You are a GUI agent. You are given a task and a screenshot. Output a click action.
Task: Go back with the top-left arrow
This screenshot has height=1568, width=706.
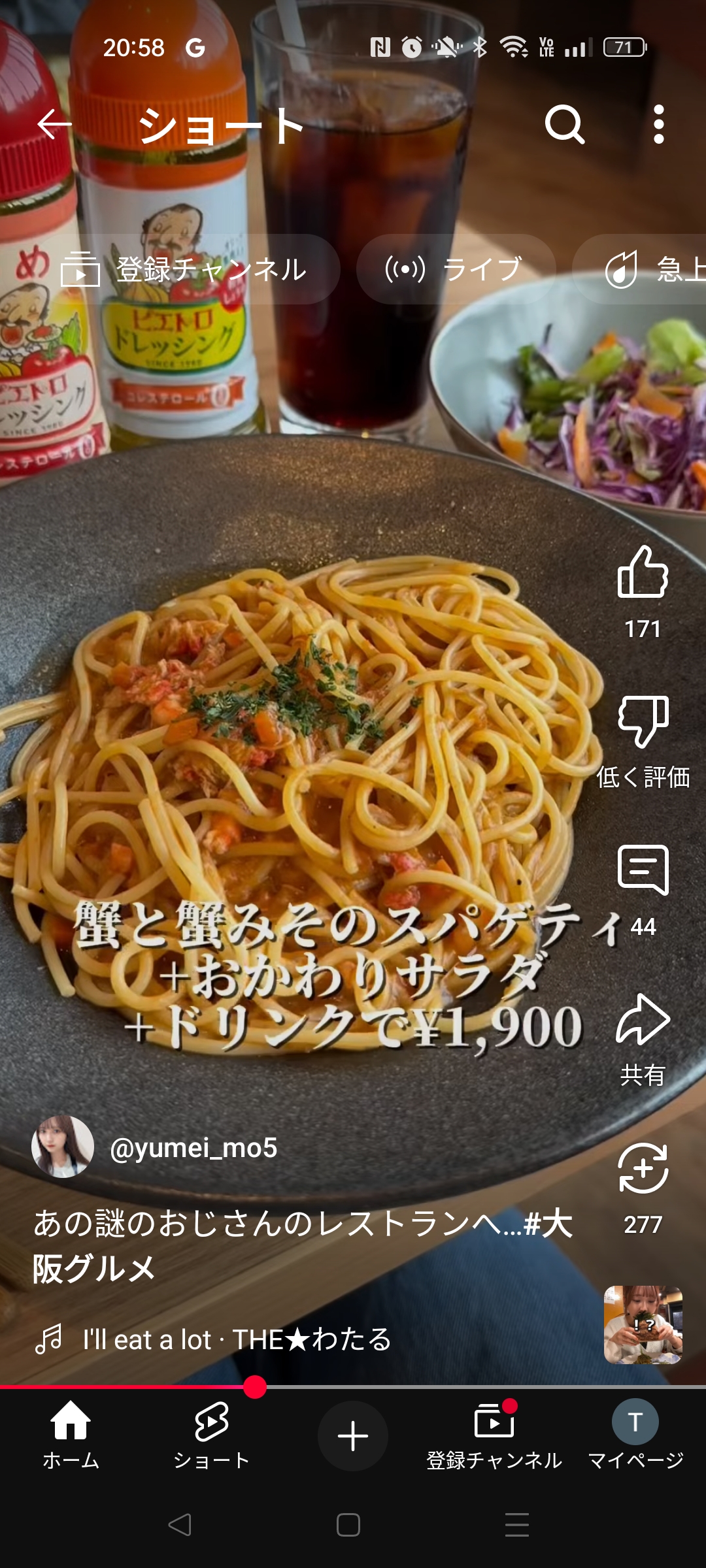point(54,124)
